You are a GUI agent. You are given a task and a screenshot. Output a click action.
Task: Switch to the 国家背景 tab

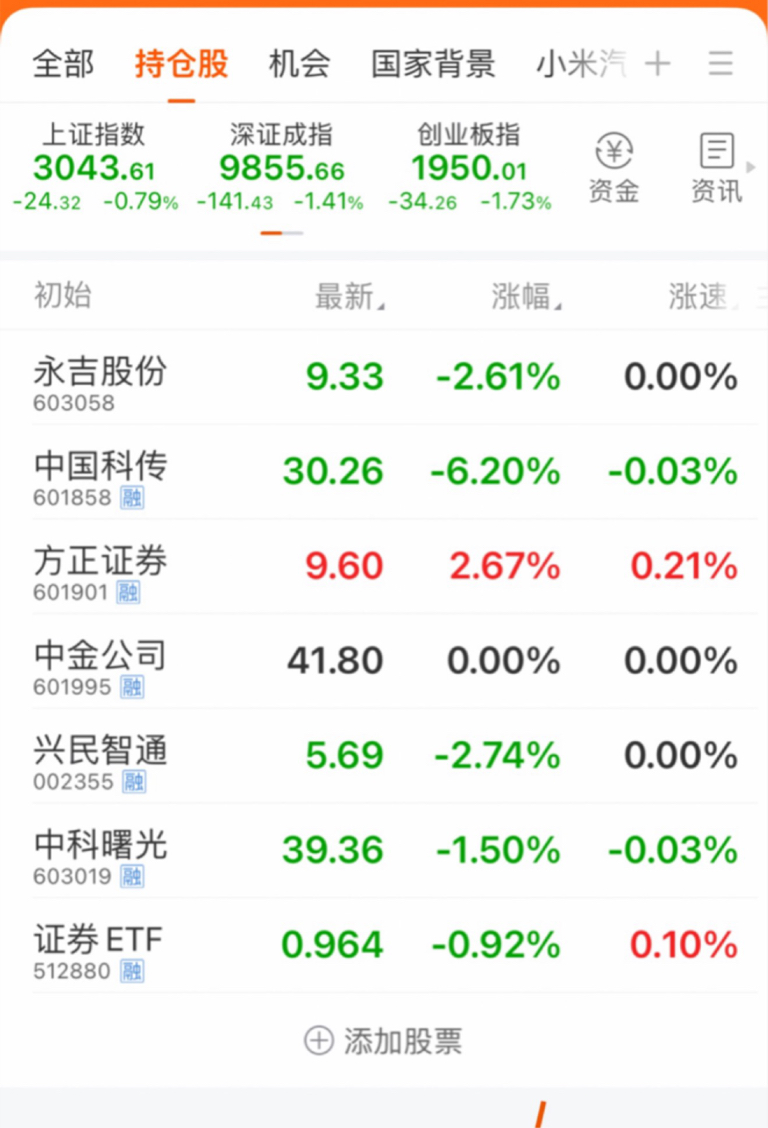pyautogui.click(x=432, y=62)
